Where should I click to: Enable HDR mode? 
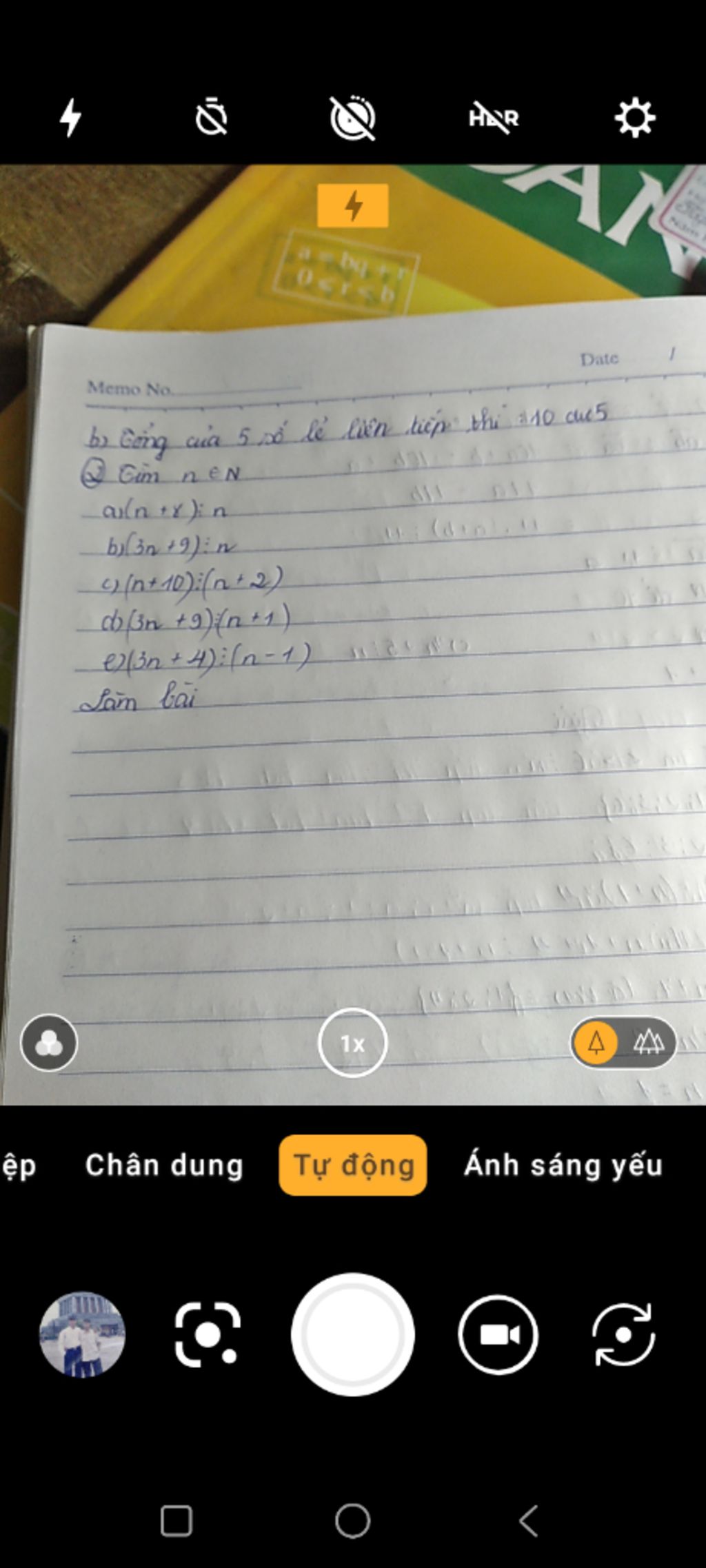click(x=494, y=118)
